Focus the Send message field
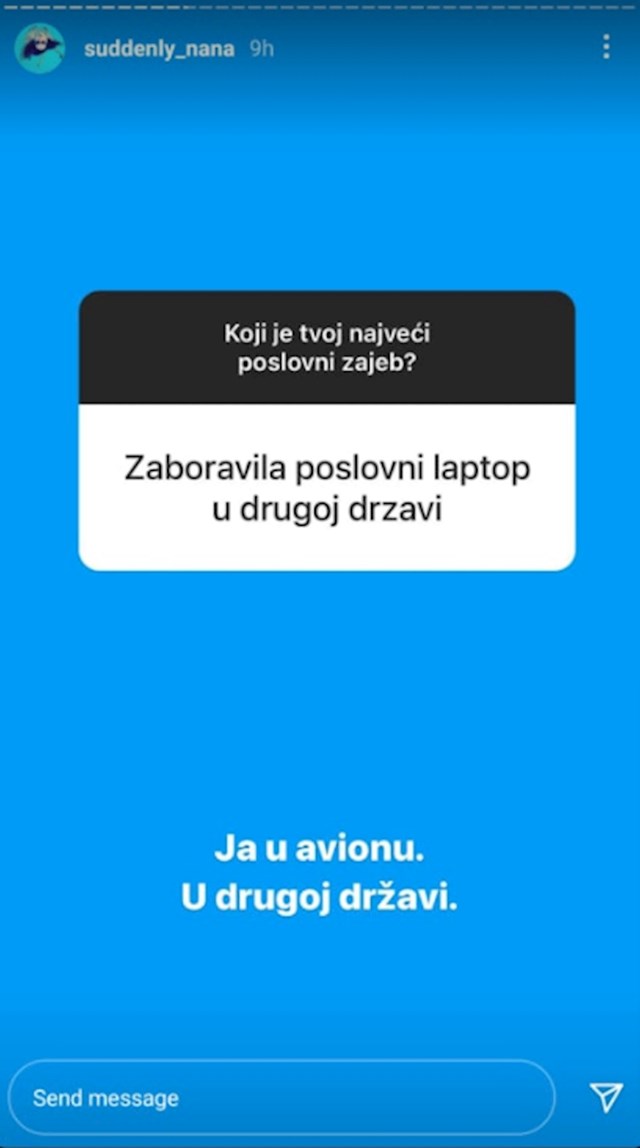Screen dimensions: 640x1148 click(282, 1097)
